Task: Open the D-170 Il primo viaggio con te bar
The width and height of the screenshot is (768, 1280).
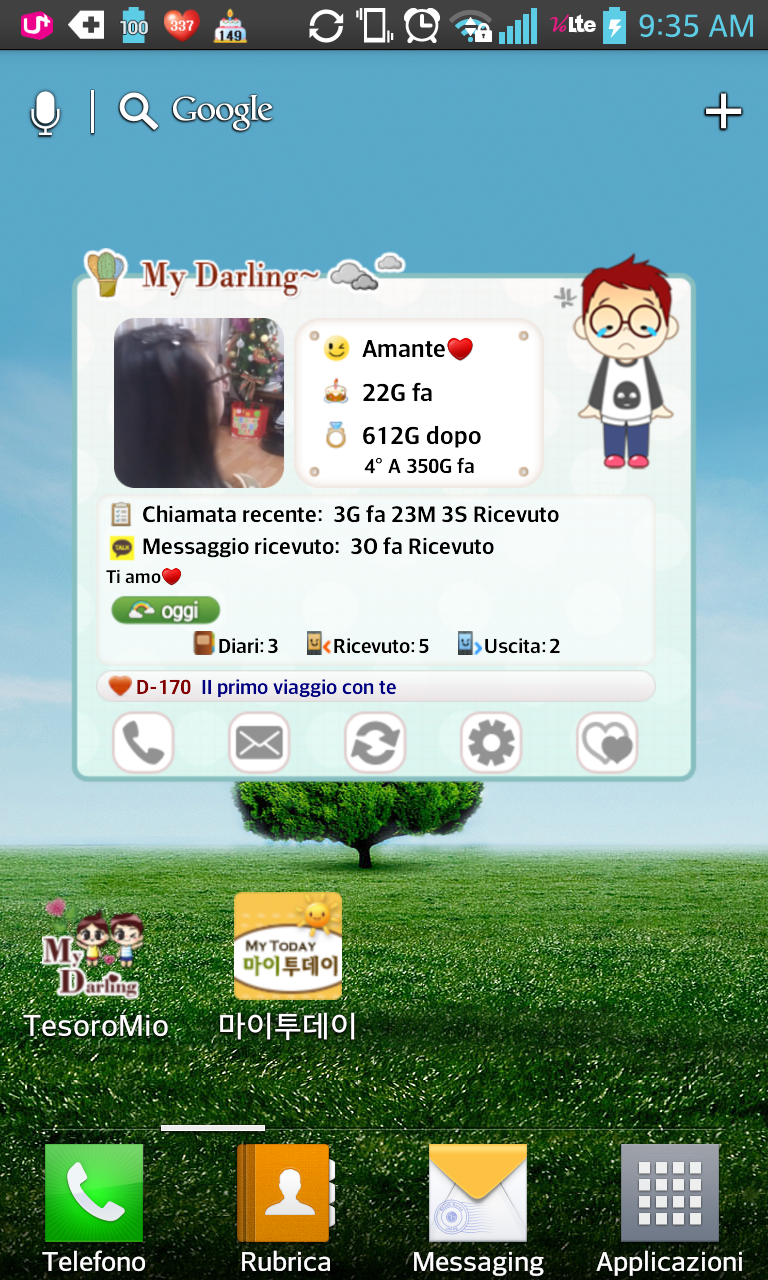Action: tap(375, 687)
